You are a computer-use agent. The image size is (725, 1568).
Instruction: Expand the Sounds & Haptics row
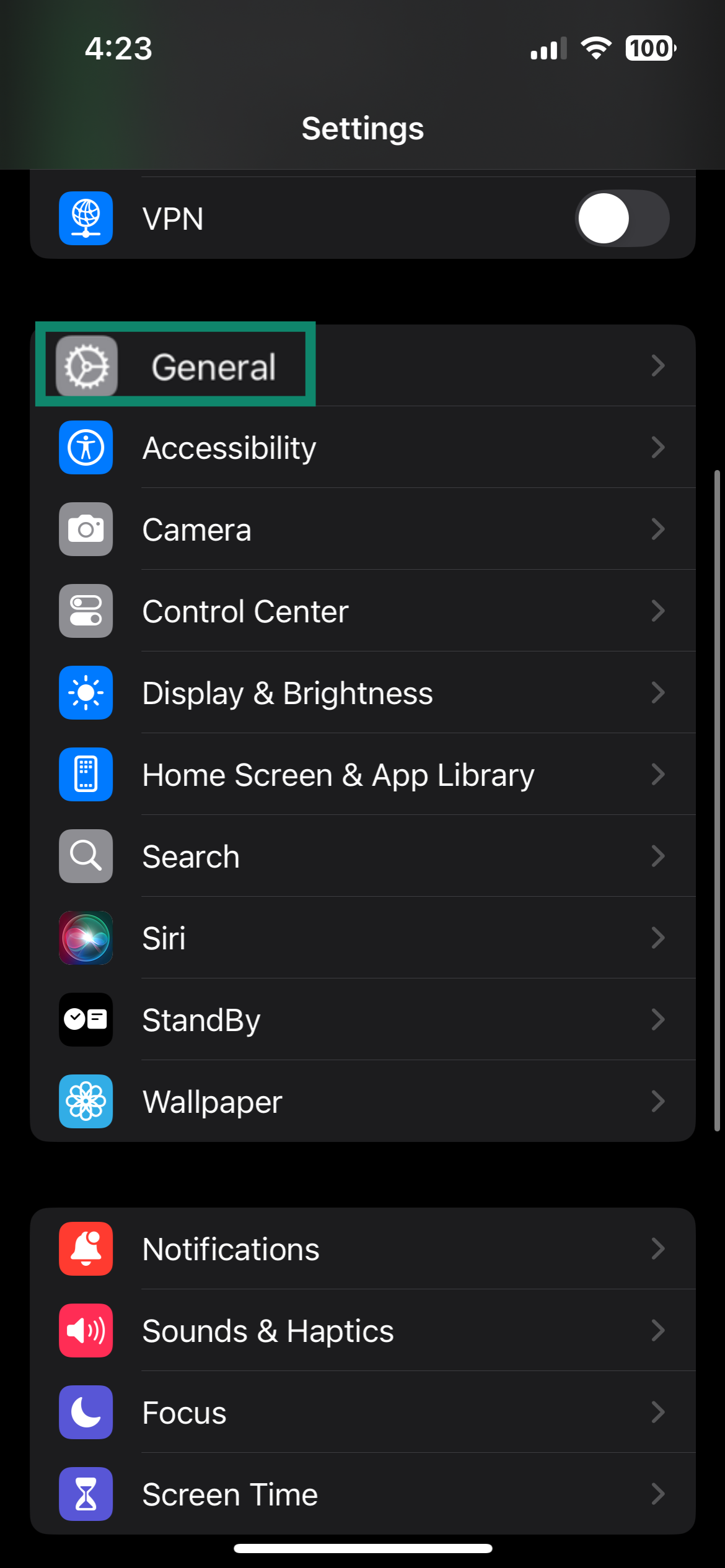click(372, 1330)
